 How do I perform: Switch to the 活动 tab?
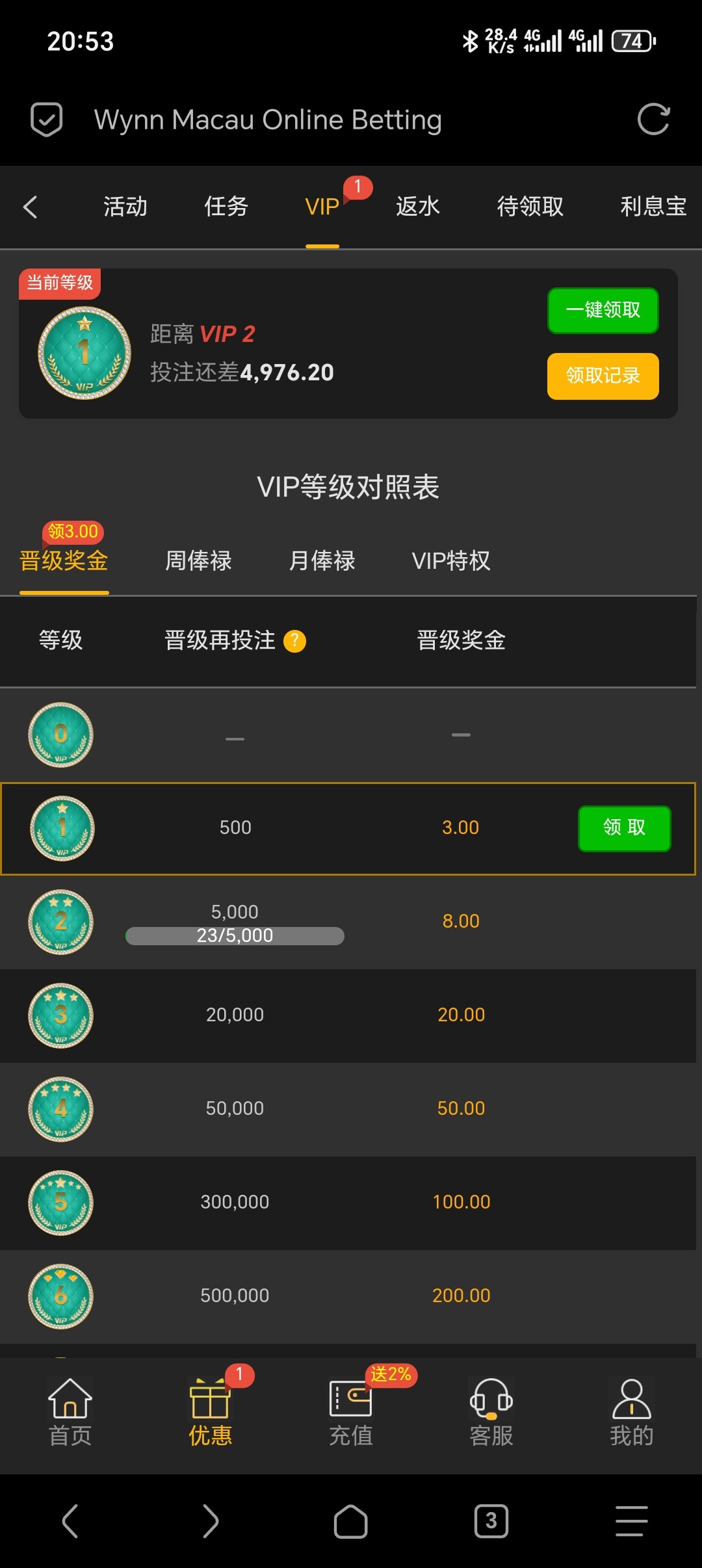(125, 207)
